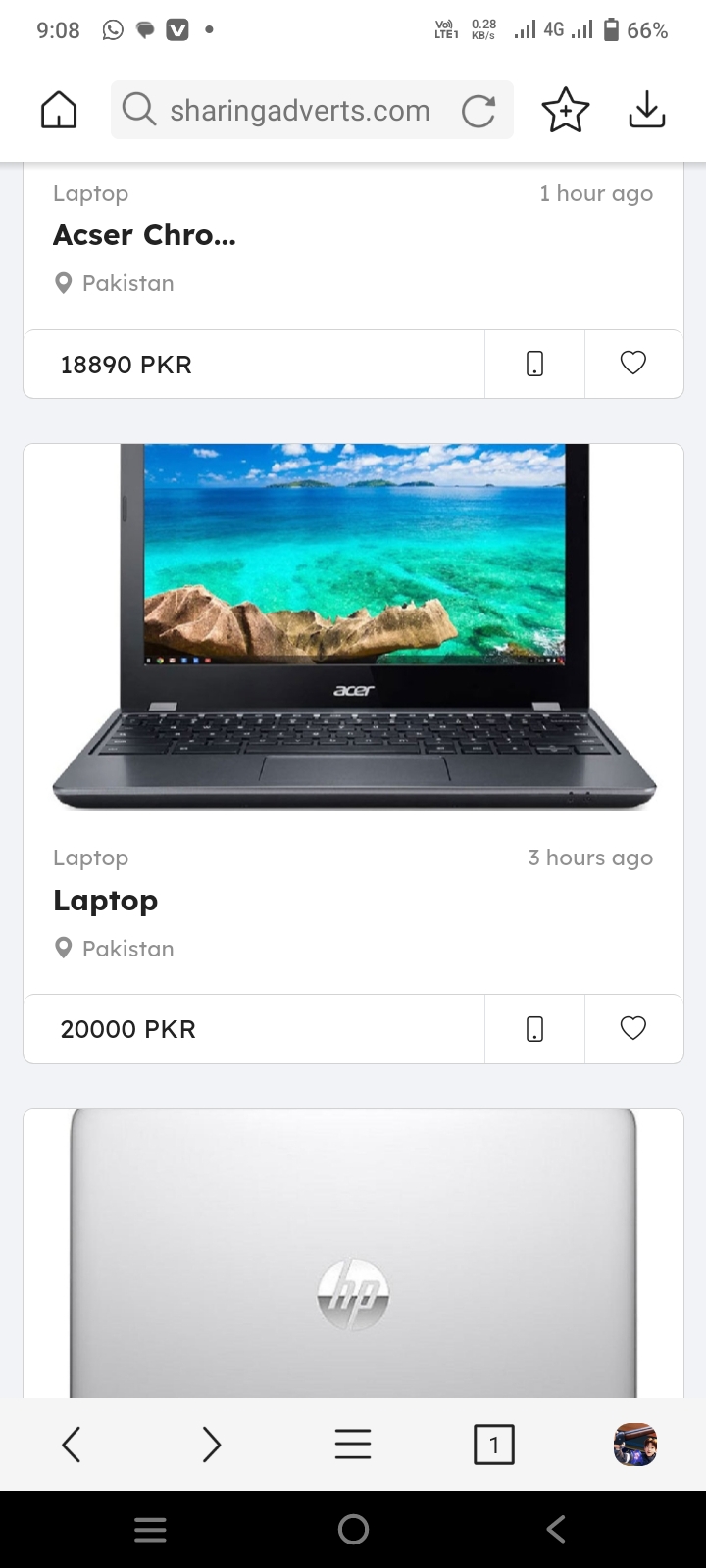Go forward to the next page
Image resolution: width=706 pixels, height=1568 pixels.
click(212, 1445)
